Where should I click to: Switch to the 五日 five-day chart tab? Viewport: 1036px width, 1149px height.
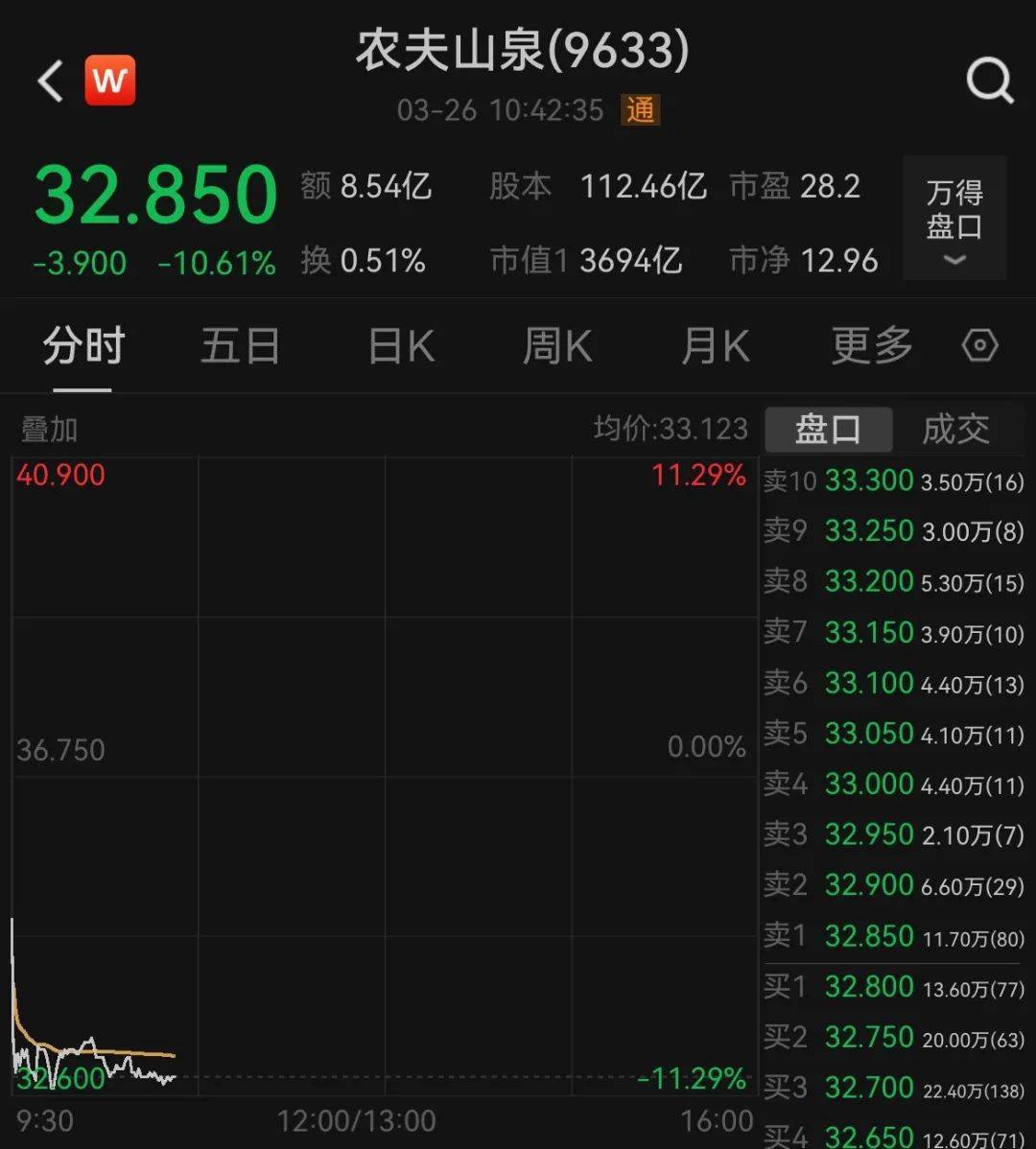[239, 345]
